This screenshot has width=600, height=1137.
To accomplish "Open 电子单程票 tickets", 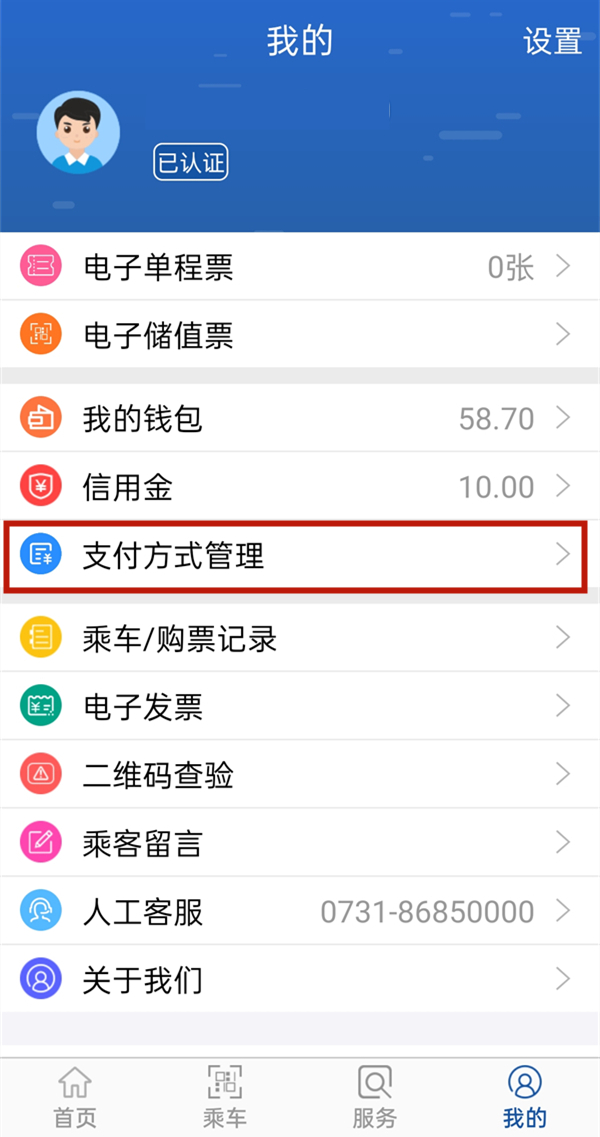I will (300, 267).
